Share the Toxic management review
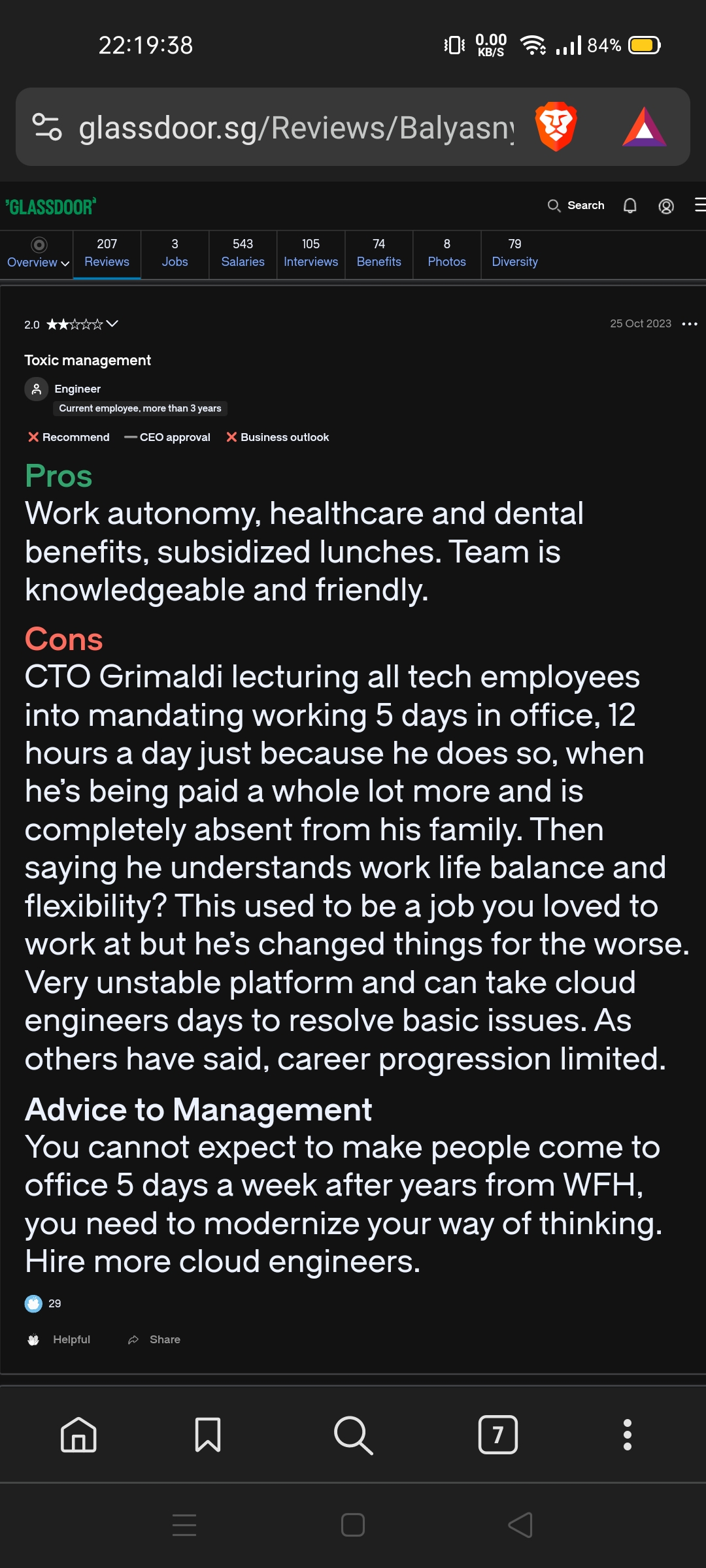Image resolution: width=706 pixels, height=1568 pixels. (x=154, y=1339)
